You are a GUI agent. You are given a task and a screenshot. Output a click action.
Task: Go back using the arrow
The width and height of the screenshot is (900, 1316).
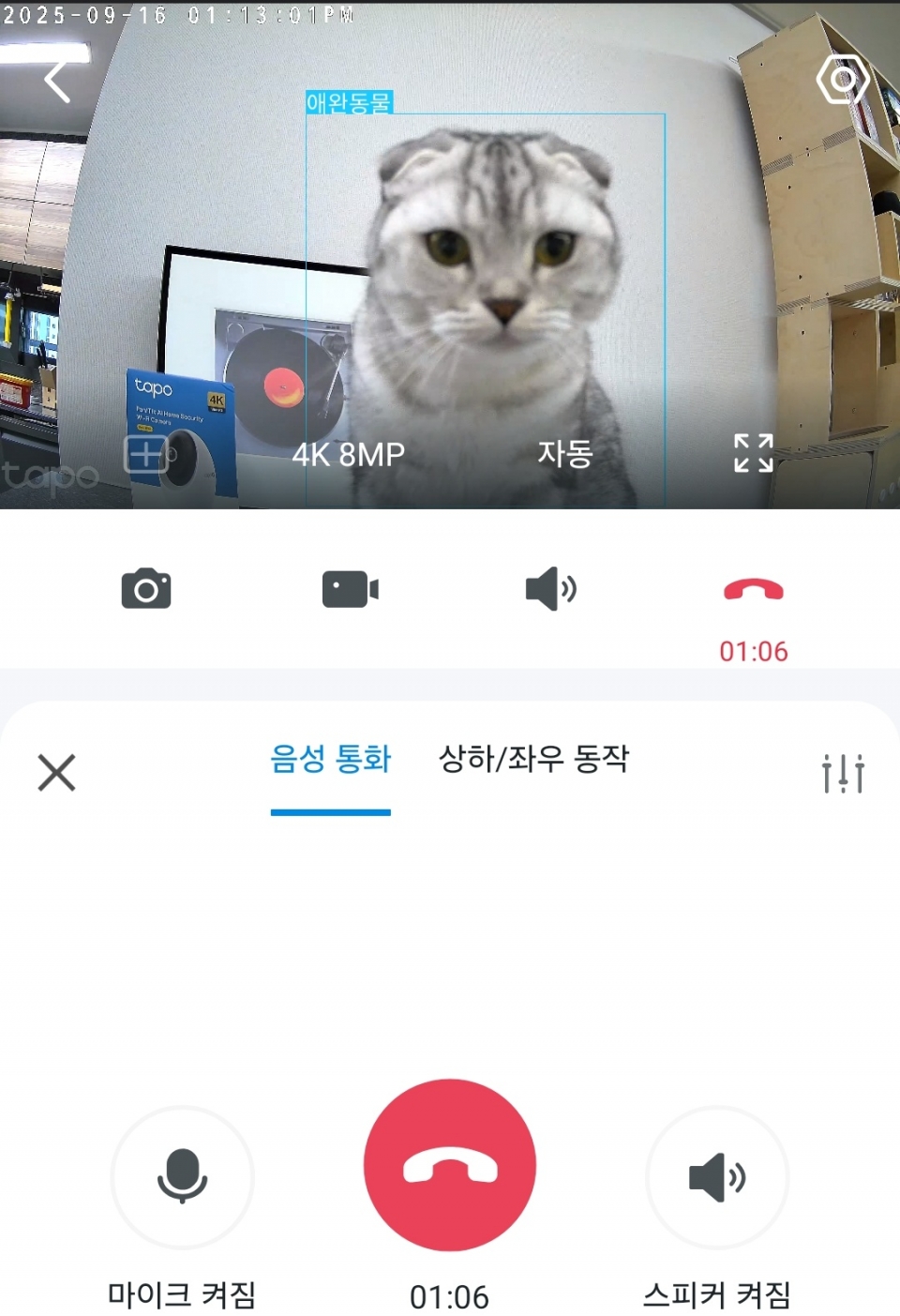click(x=57, y=82)
